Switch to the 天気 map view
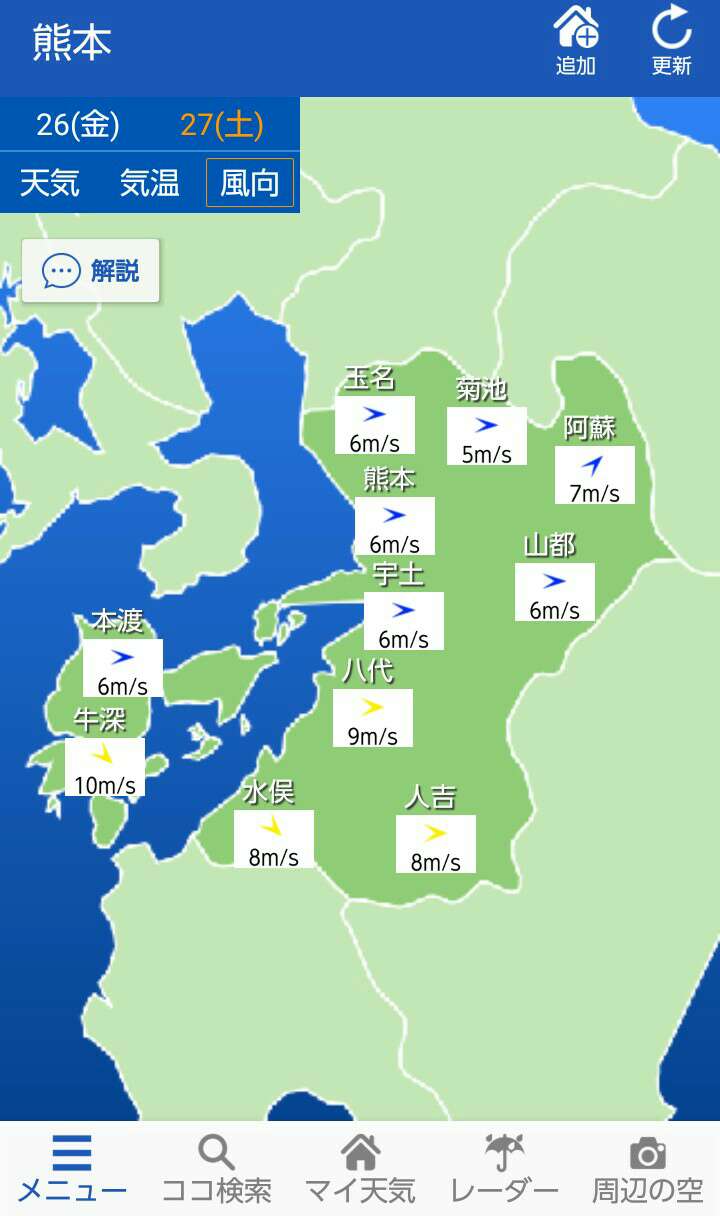Viewport: 720px width, 1216px height. click(50, 183)
